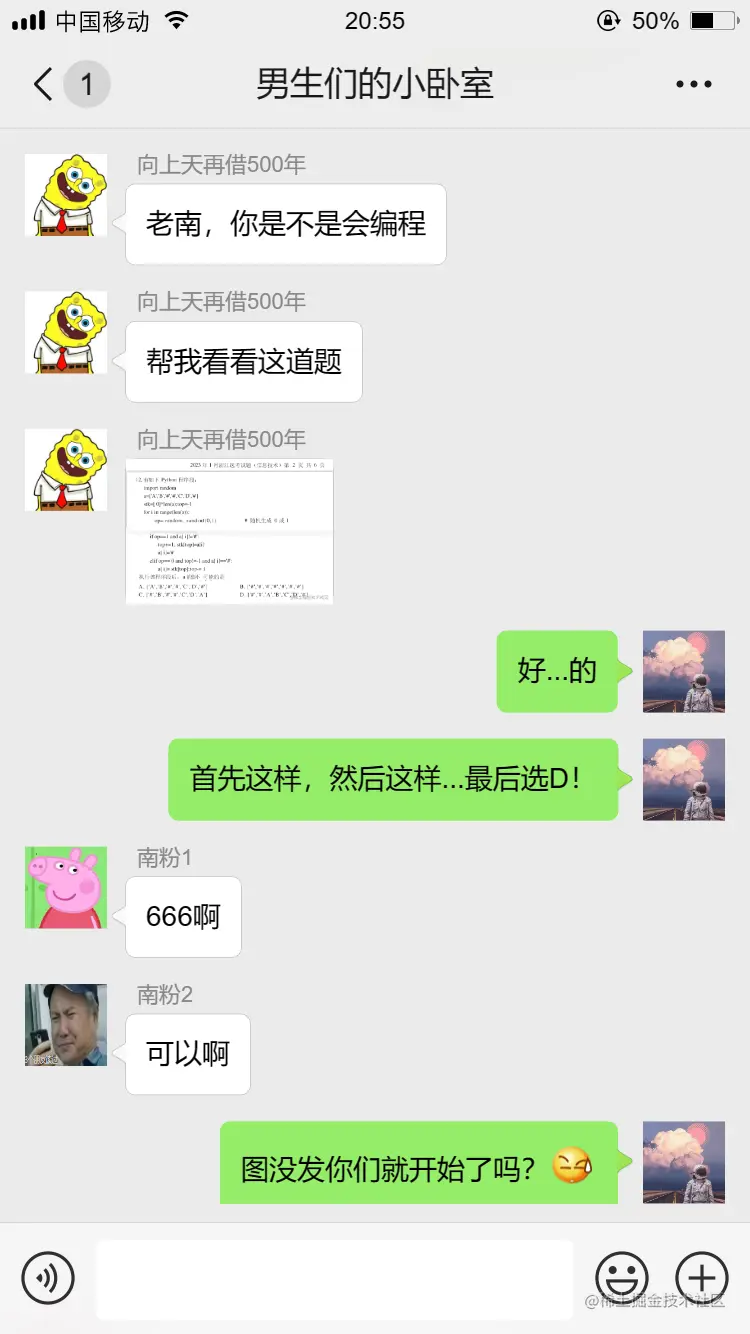The image size is (750, 1334).
Task: View 南粉2's profile via avatar
Action: [x=66, y=1024]
